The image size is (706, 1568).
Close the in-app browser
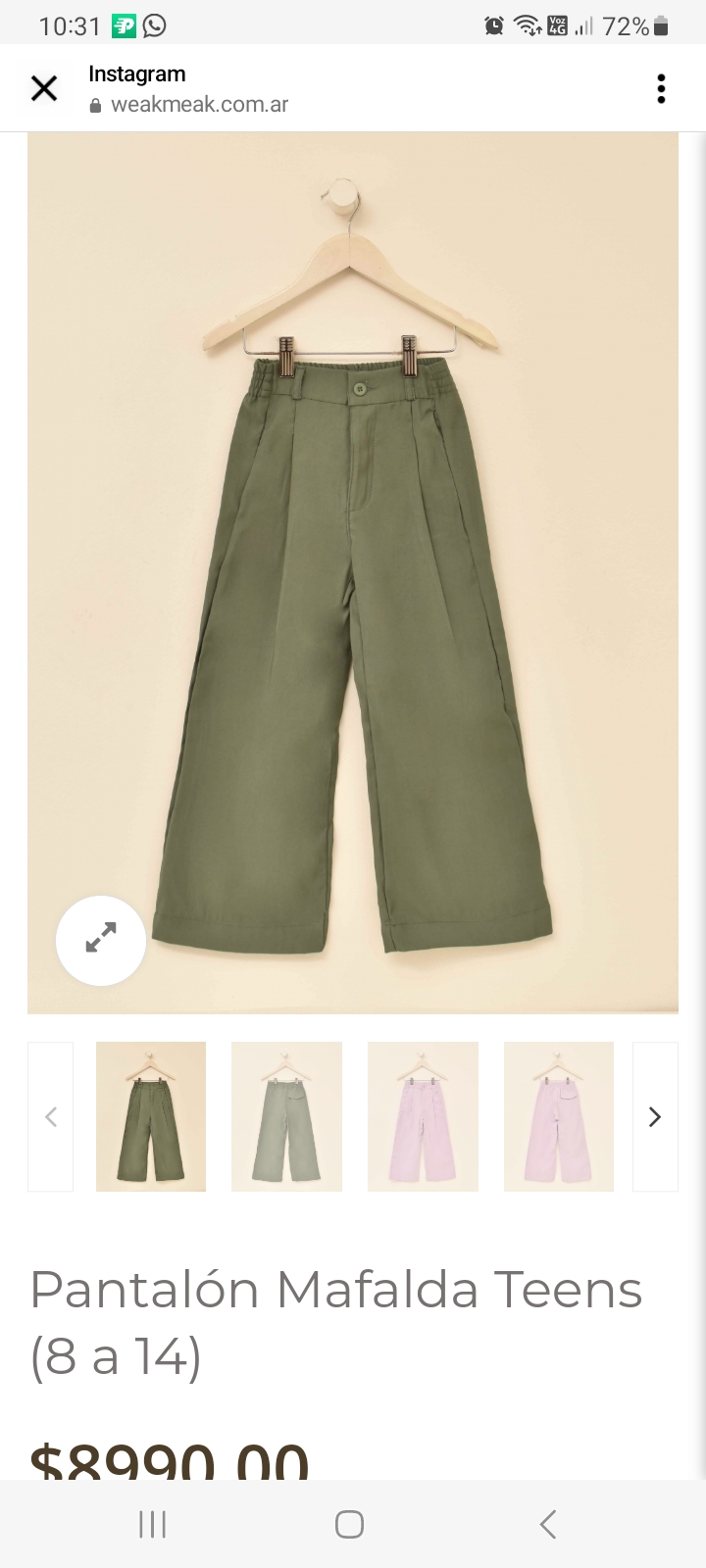tap(44, 88)
